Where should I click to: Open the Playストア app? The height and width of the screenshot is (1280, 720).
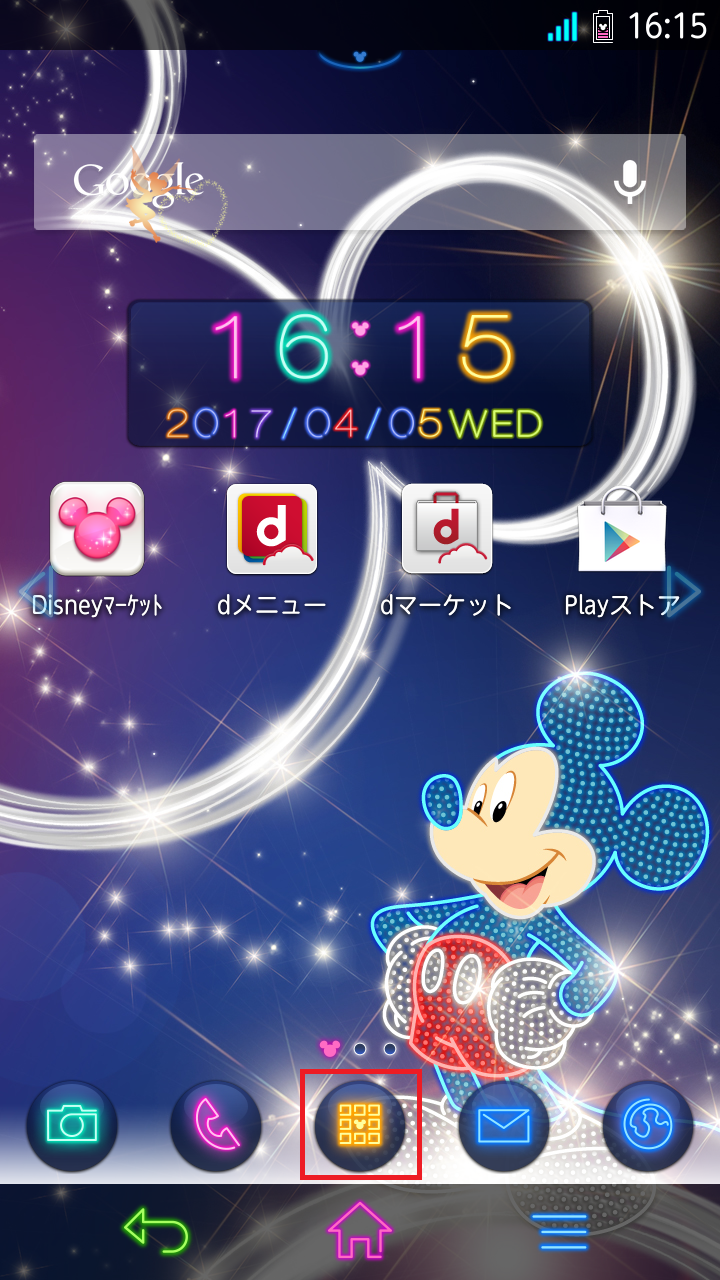point(623,532)
